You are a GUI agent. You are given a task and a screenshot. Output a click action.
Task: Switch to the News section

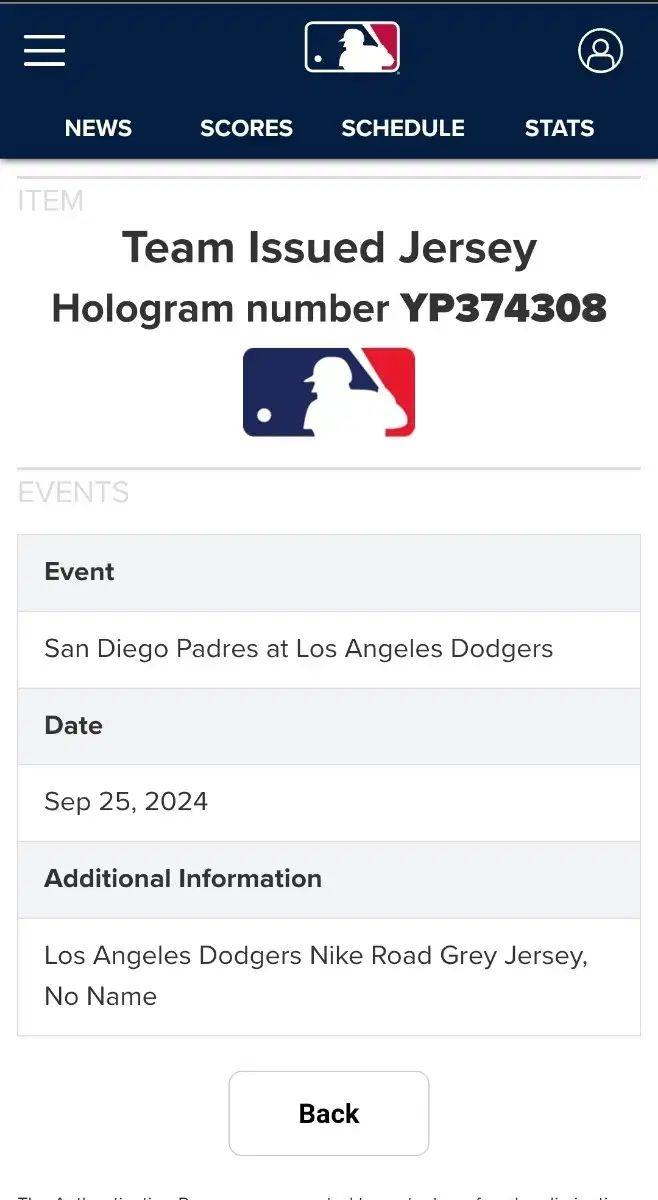pos(98,128)
